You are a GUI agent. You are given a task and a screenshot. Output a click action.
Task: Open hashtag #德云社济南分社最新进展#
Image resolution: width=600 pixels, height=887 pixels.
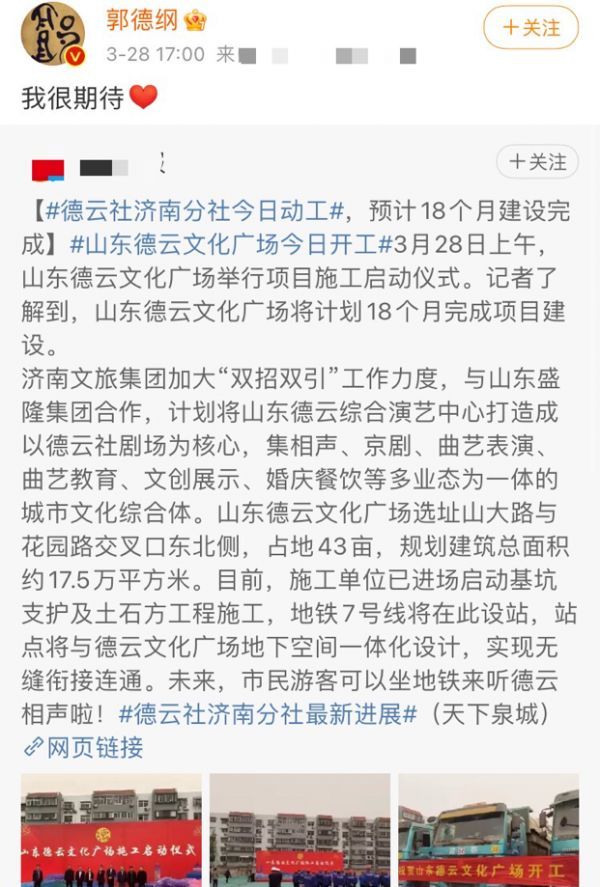(268, 714)
